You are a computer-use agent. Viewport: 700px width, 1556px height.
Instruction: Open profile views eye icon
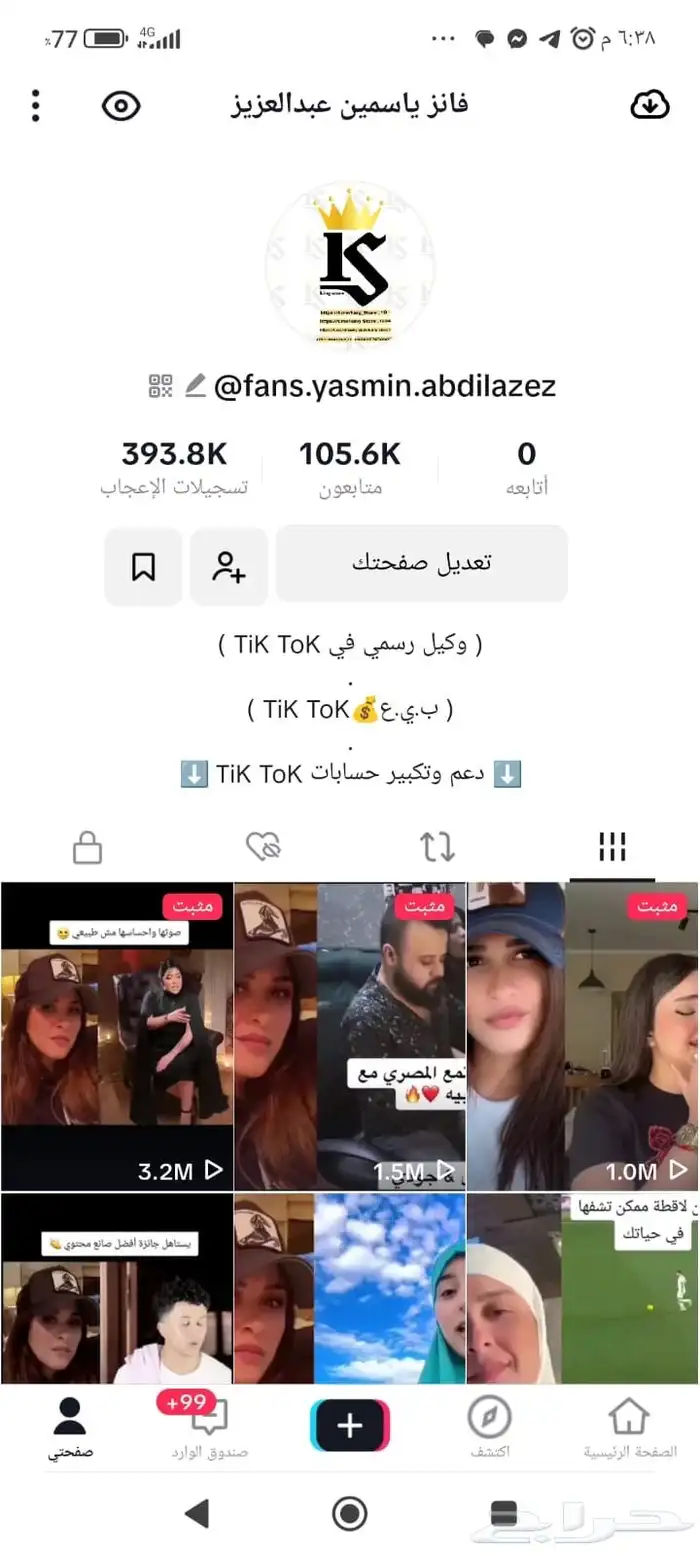point(121,105)
